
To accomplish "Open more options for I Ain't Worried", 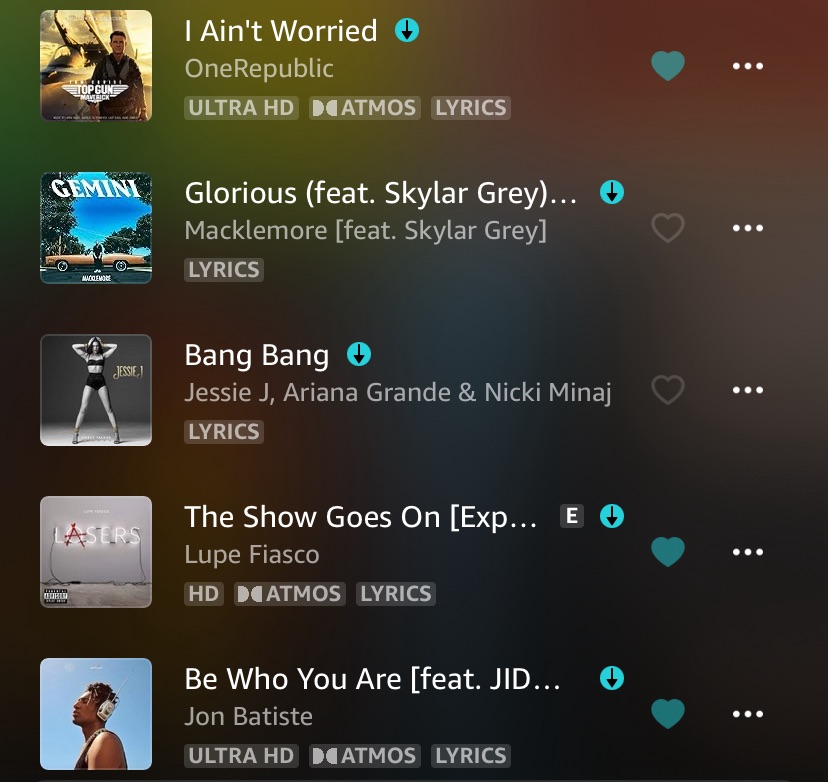I will coord(747,66).
